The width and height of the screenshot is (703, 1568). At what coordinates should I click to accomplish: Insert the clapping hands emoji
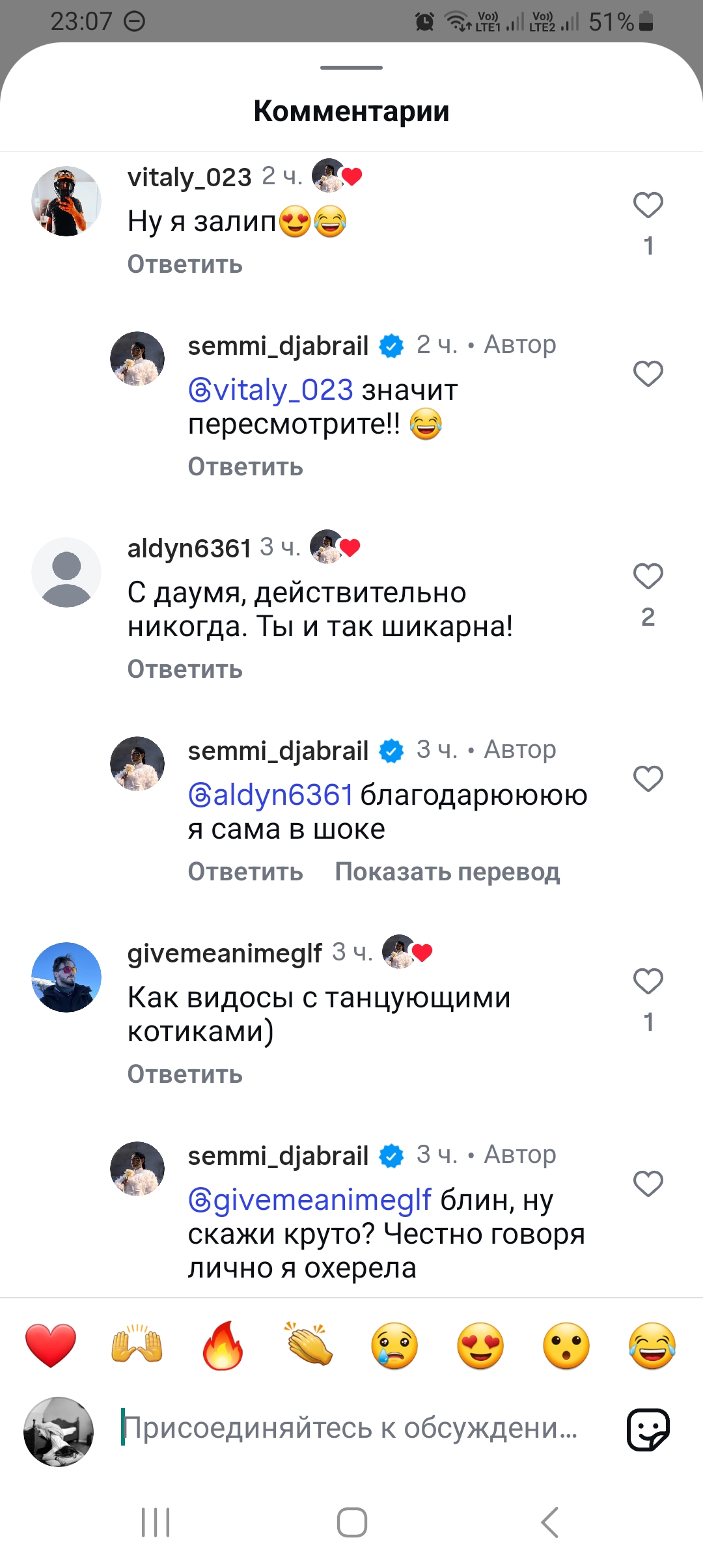click(309, 1345)
